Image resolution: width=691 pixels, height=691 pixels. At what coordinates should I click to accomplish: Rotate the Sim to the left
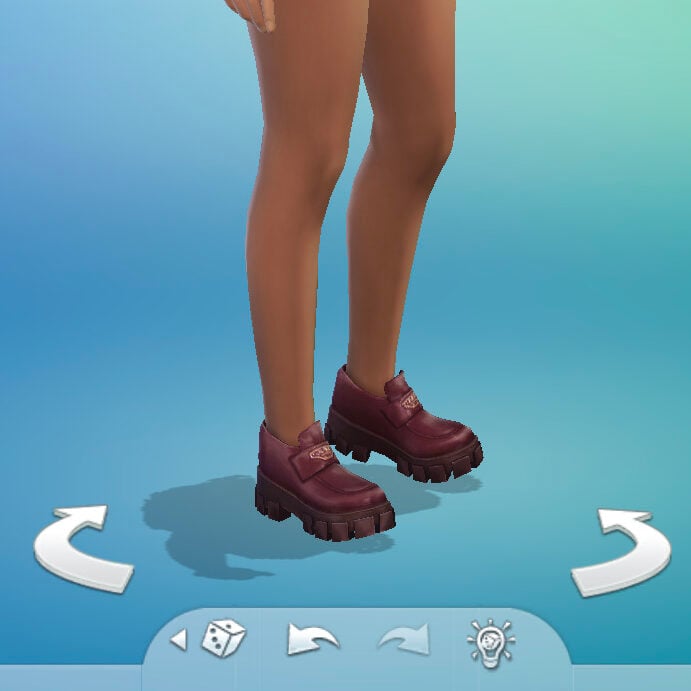[x=83, y=548]
